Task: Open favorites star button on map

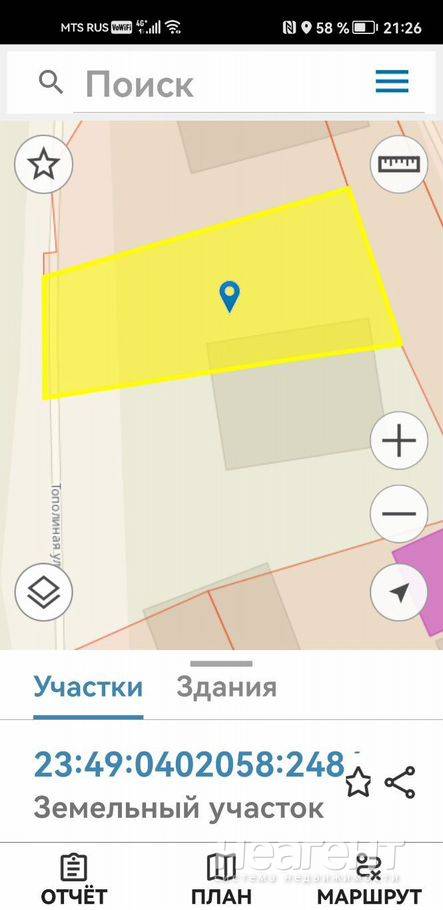Action: pyautogui.click(x=44, y=165)
